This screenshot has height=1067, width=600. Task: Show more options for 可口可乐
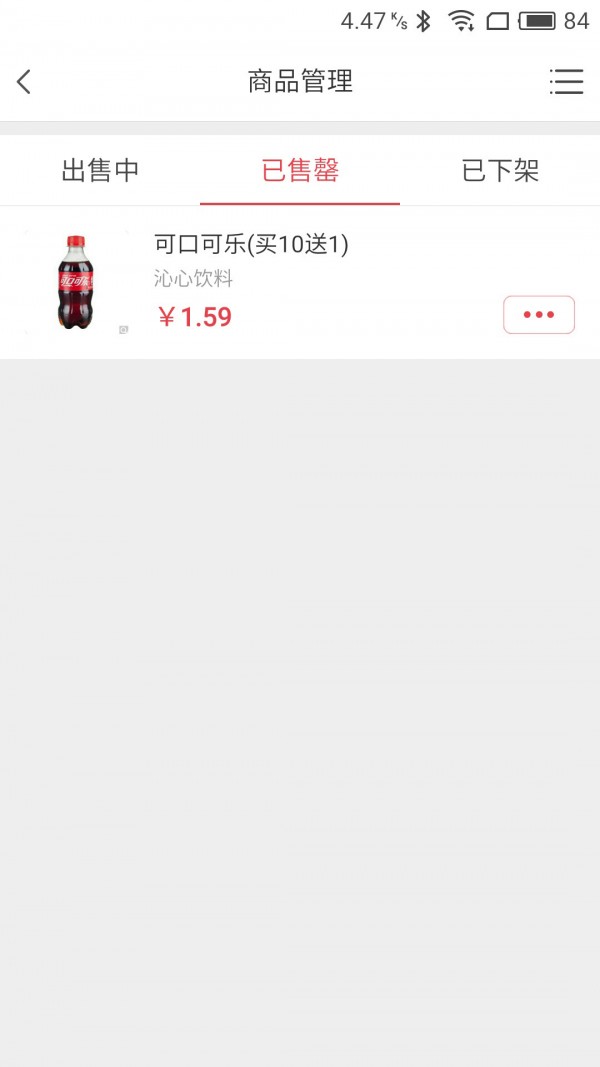tap(538, 315)
